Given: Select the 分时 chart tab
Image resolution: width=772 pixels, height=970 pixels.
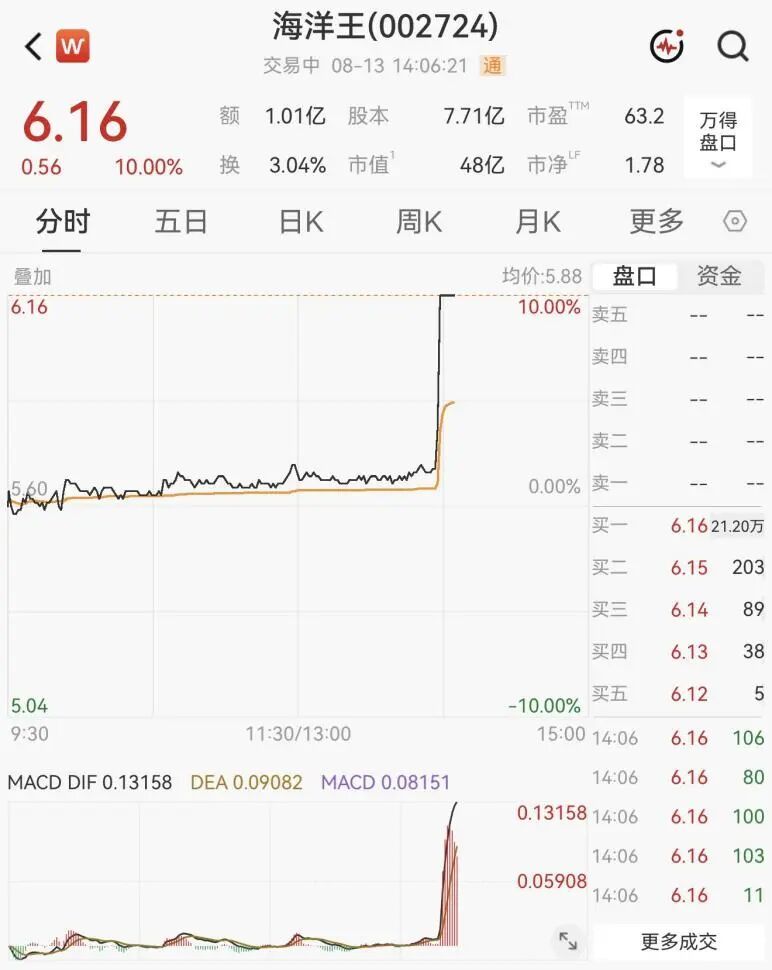Looking at the screenshot, I should pos(62,221).
